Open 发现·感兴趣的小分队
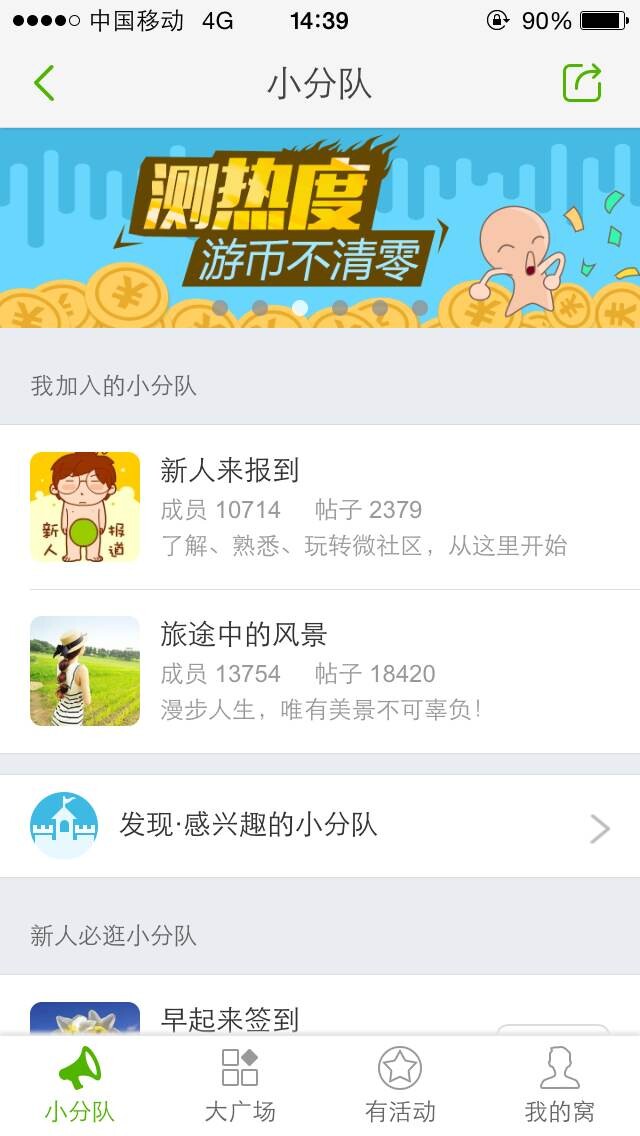Screen dimensions: 640x1136 pyautogui.click(x=320, y=826)
